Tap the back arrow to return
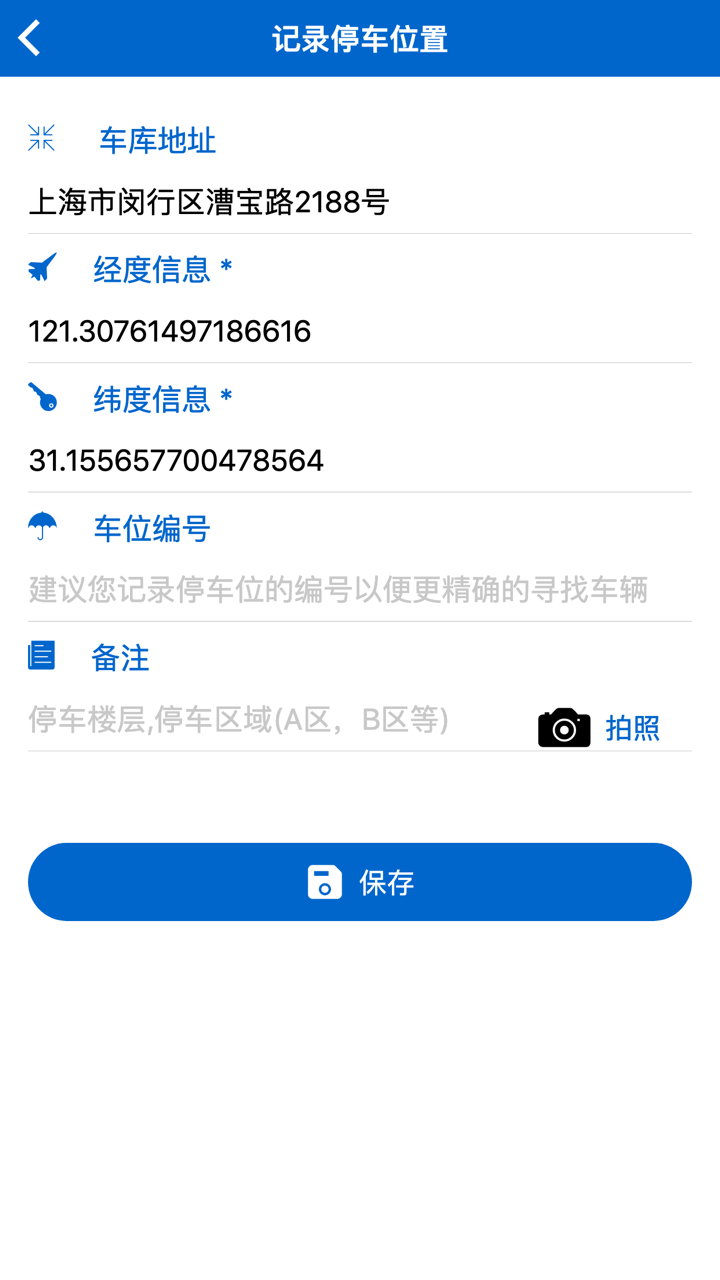This screenshot has height=1280, width=720. [x=29, y=38]
